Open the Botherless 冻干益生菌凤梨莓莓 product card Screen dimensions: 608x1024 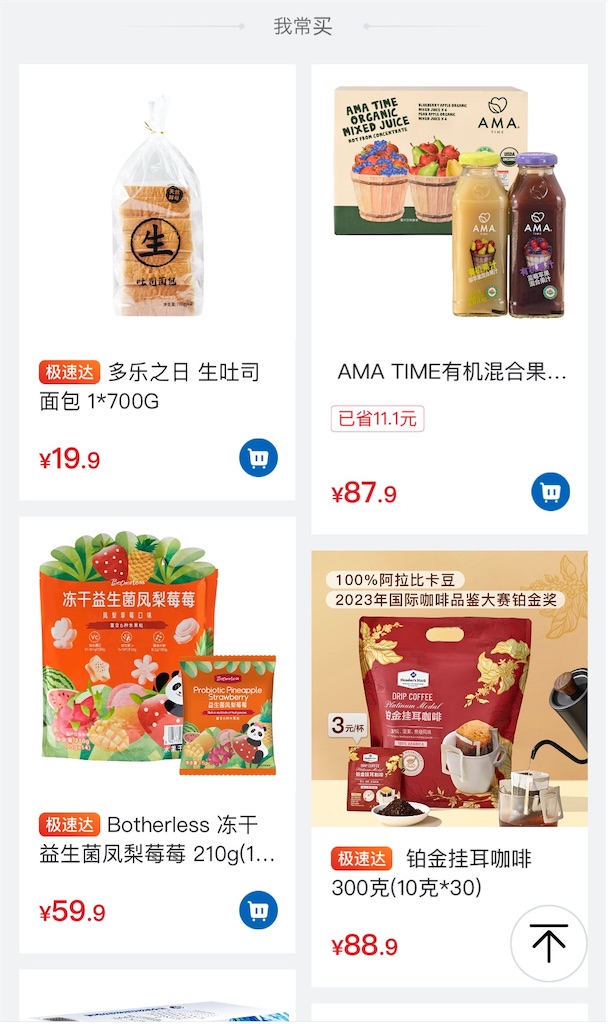pyautogui.click(x=157, y=670)
